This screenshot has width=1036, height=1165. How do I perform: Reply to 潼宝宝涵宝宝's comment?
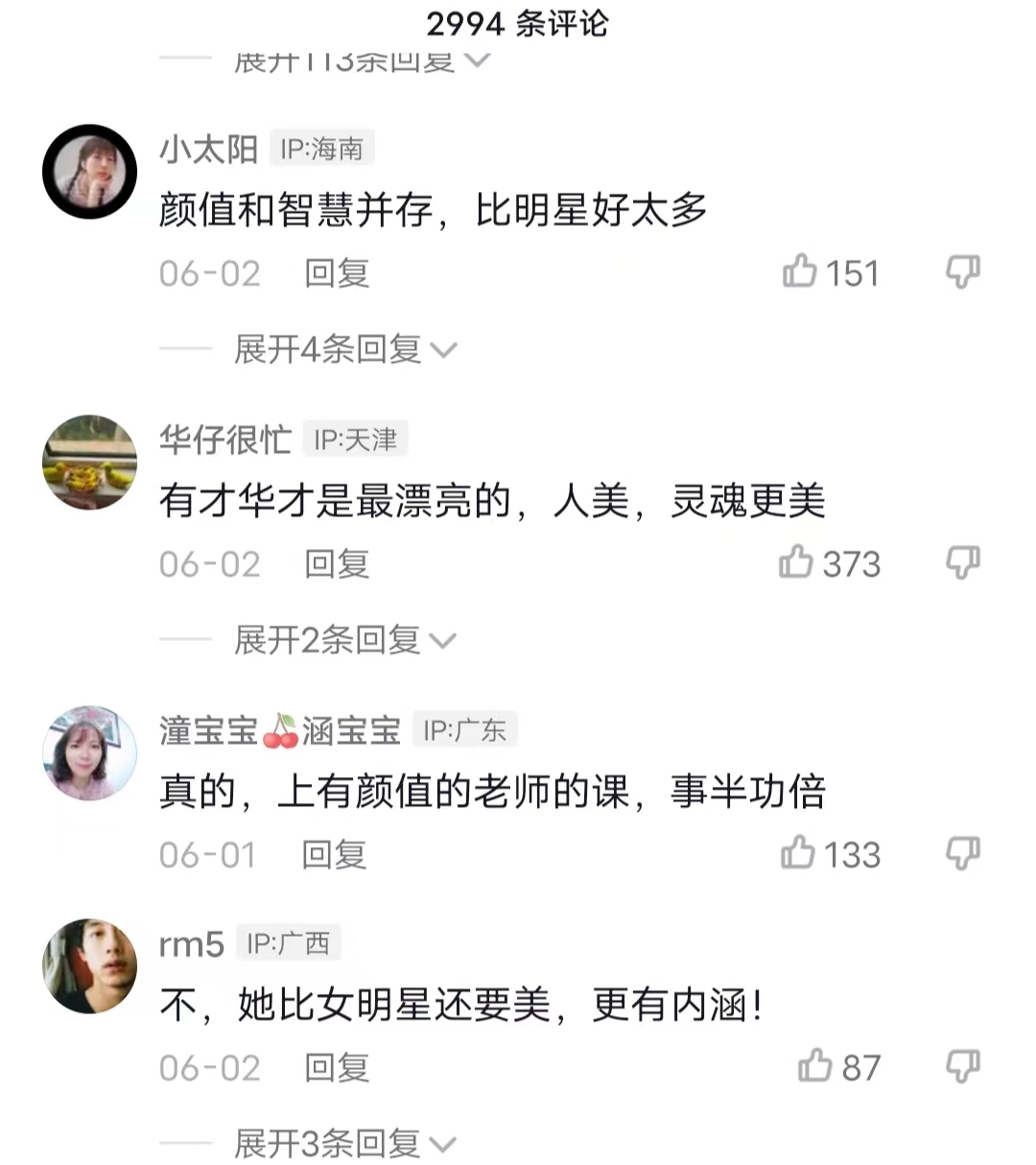pos(333,854)
